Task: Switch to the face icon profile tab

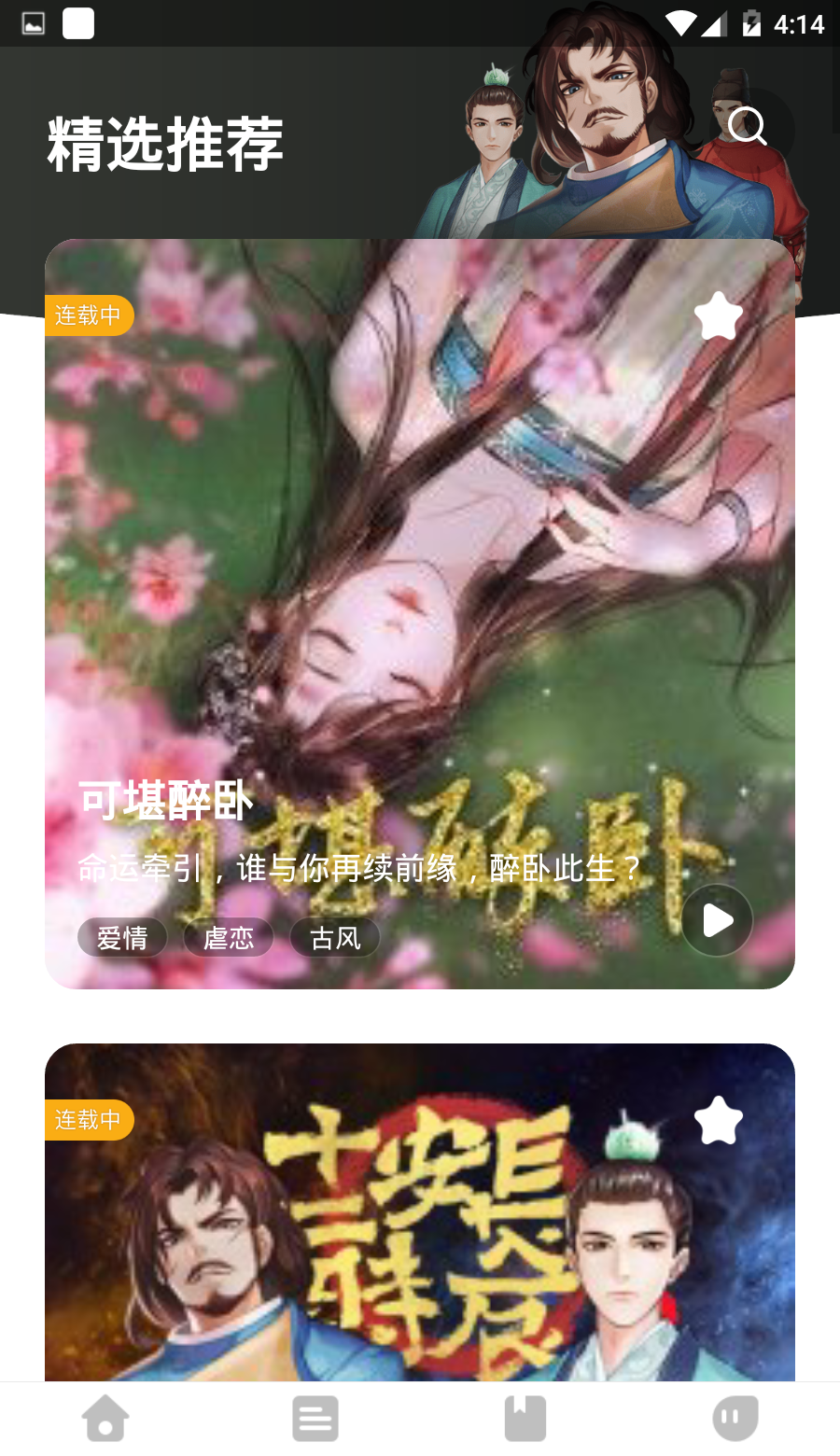Action: tap(735, 1419)
